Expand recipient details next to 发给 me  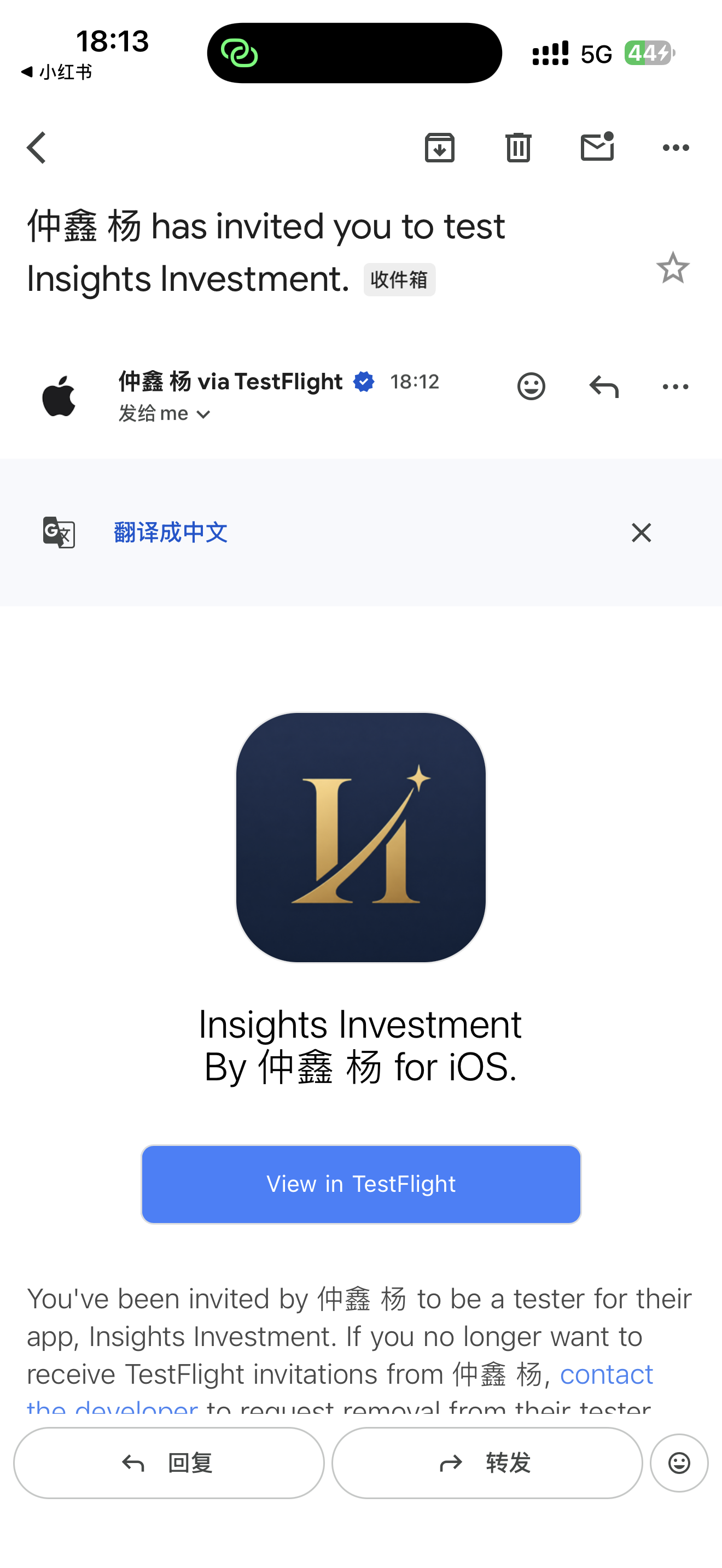pos(203,414)
